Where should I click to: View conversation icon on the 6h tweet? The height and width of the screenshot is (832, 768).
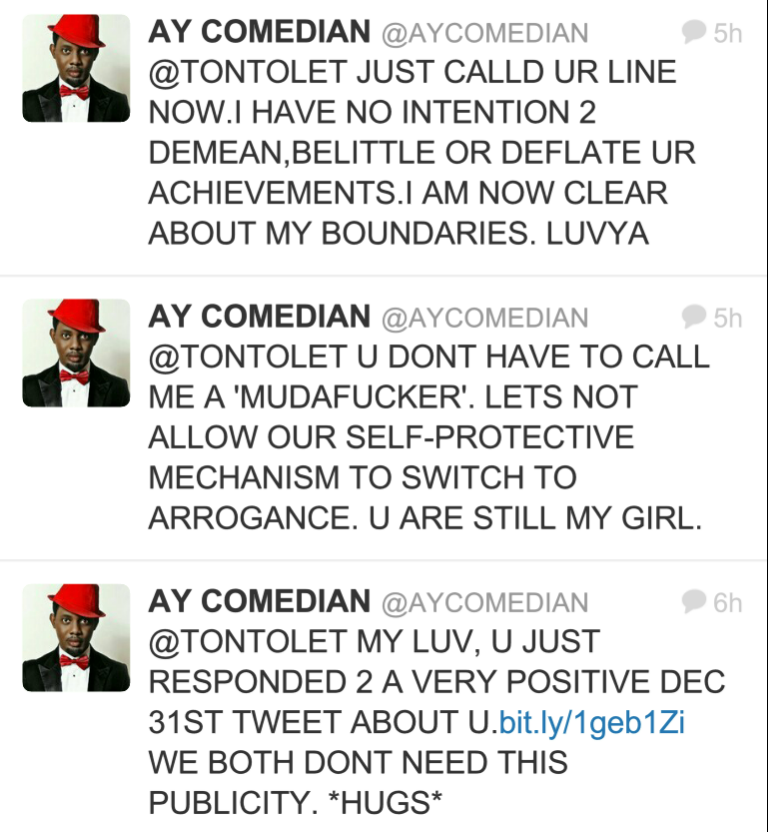pyautogui.click(x=694, y=601)
